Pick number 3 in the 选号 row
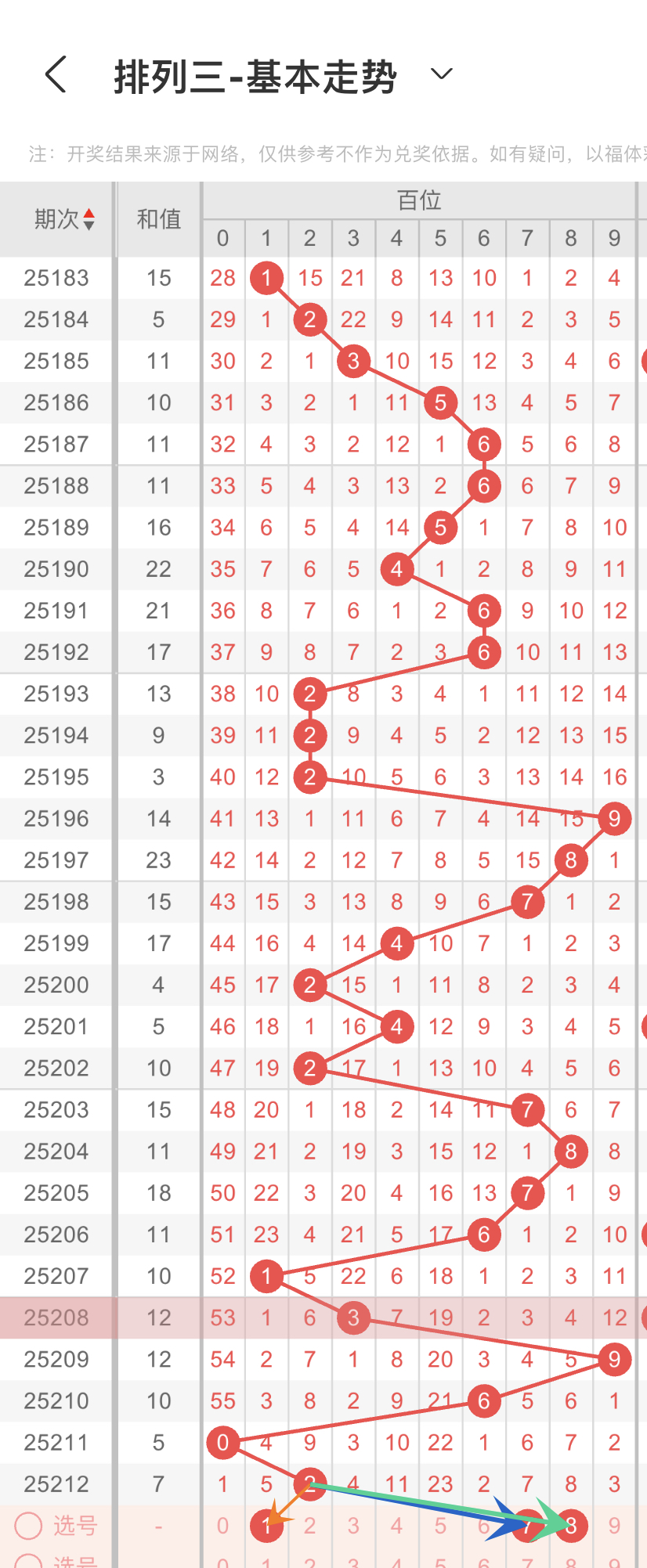 353,1525
